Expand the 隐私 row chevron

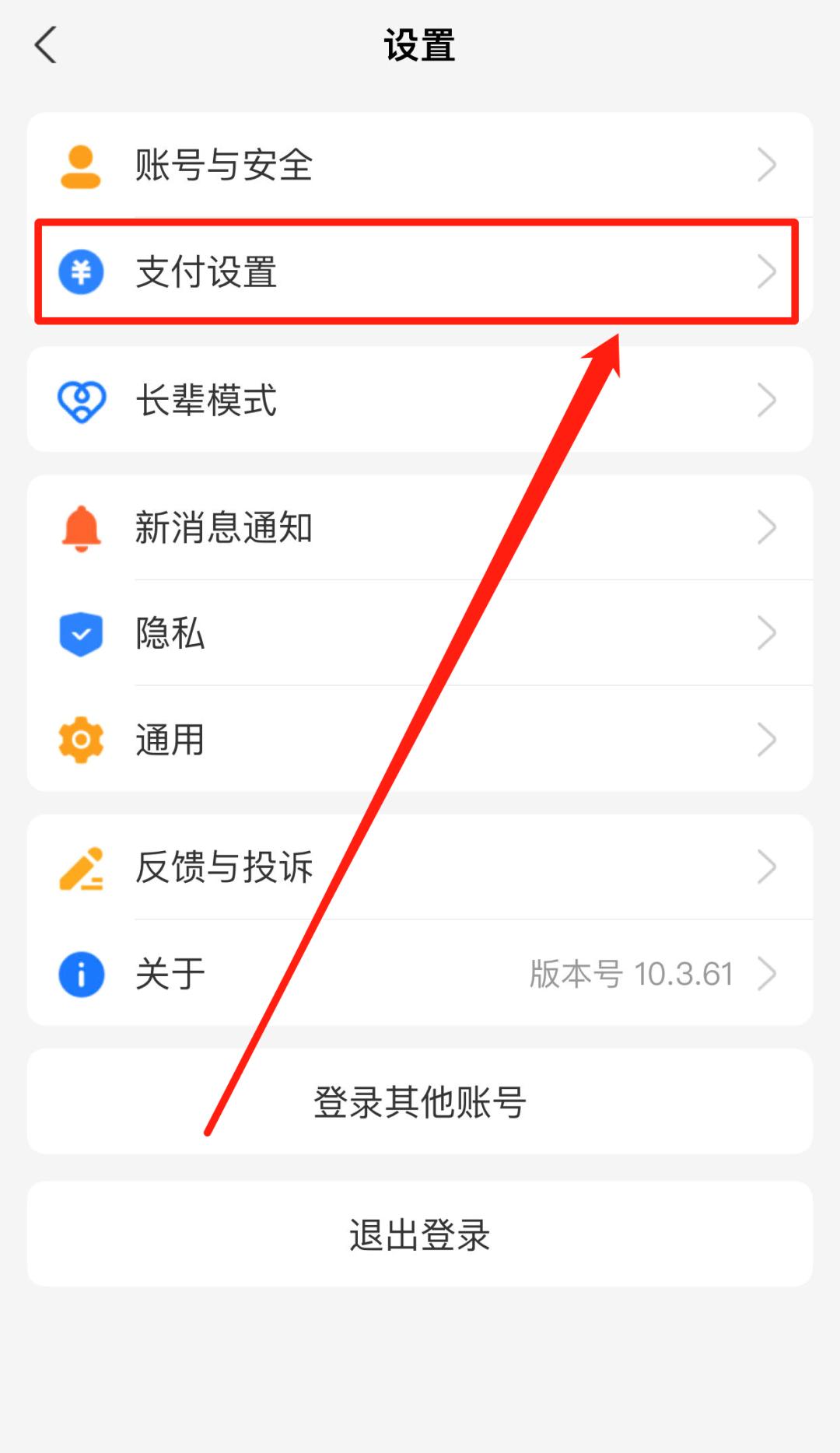(x=768, y=634)
